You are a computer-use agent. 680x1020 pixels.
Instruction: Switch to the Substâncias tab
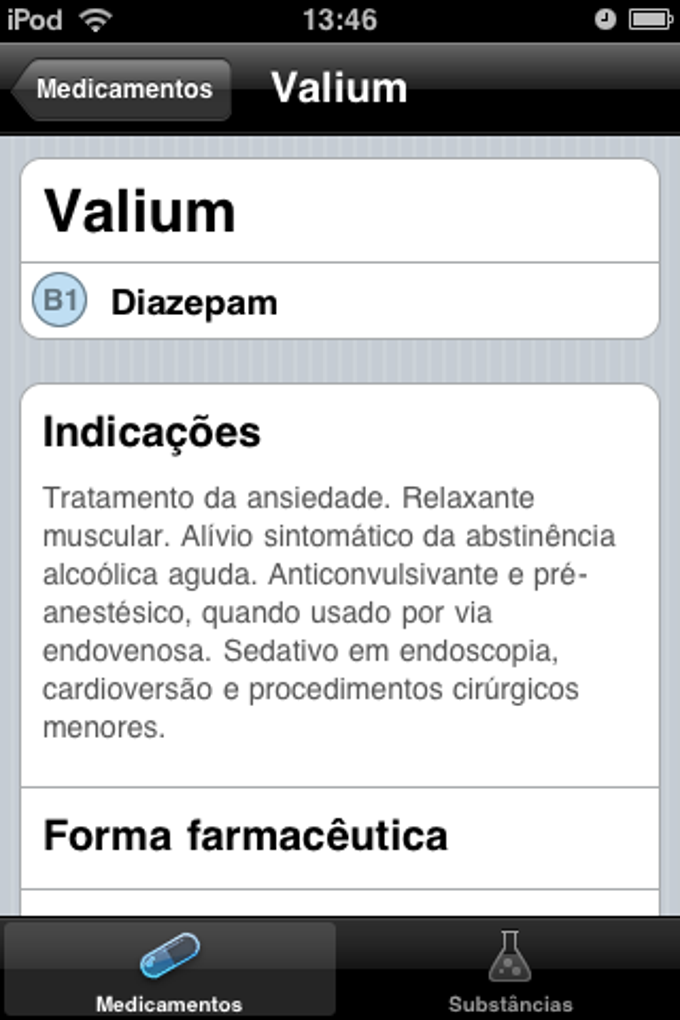[510, 970]
